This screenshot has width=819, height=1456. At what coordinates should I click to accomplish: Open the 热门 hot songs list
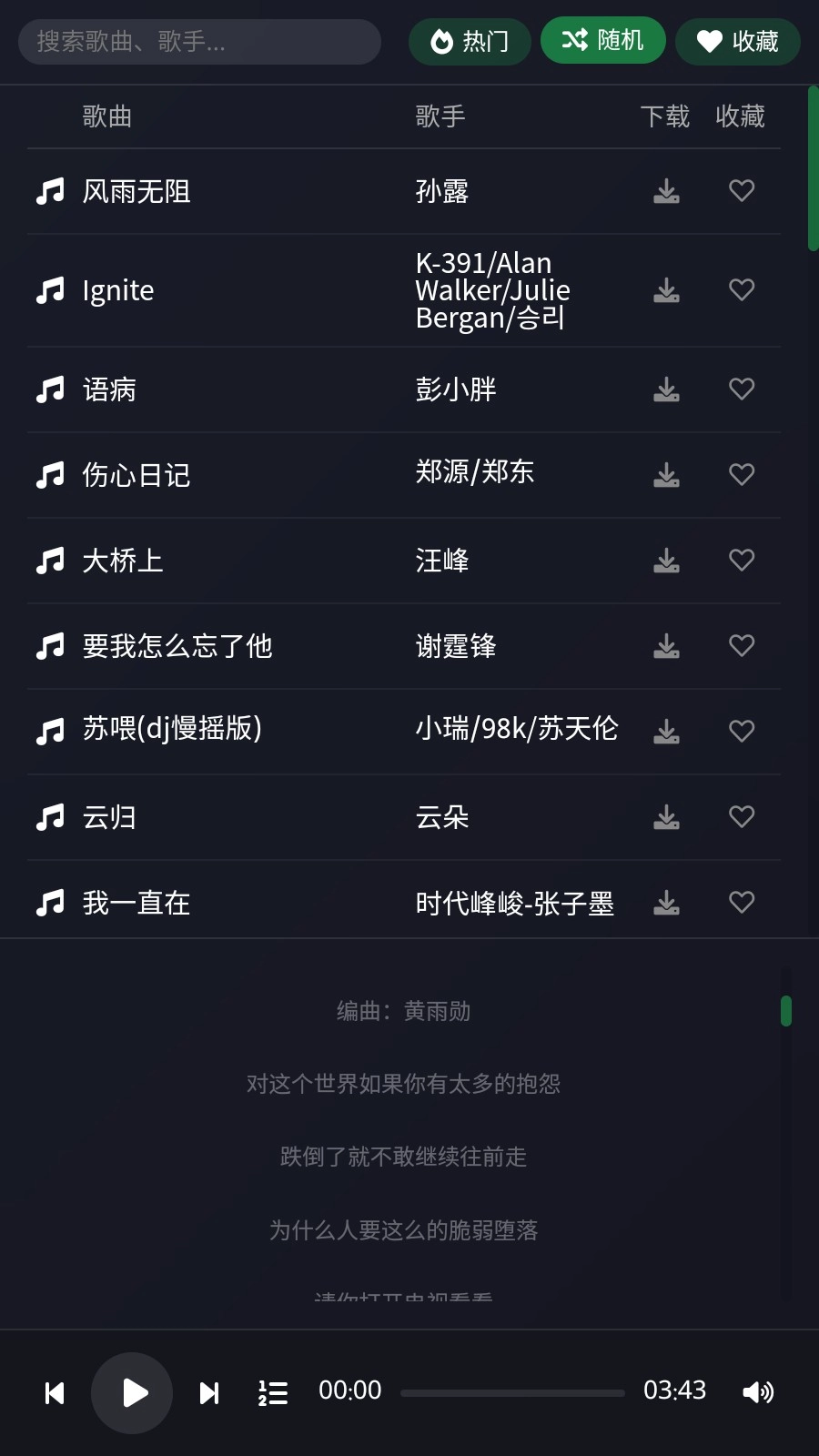[470, 42]
